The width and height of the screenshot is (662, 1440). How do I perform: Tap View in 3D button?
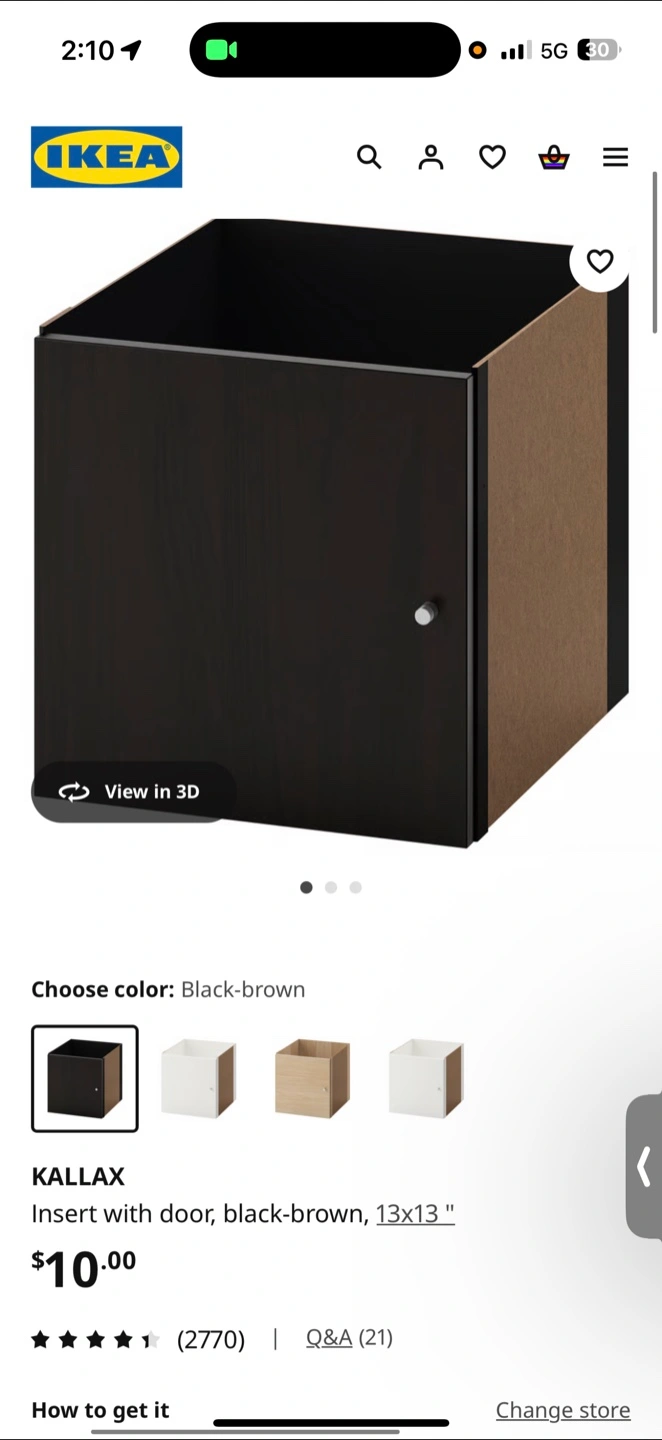133,792
